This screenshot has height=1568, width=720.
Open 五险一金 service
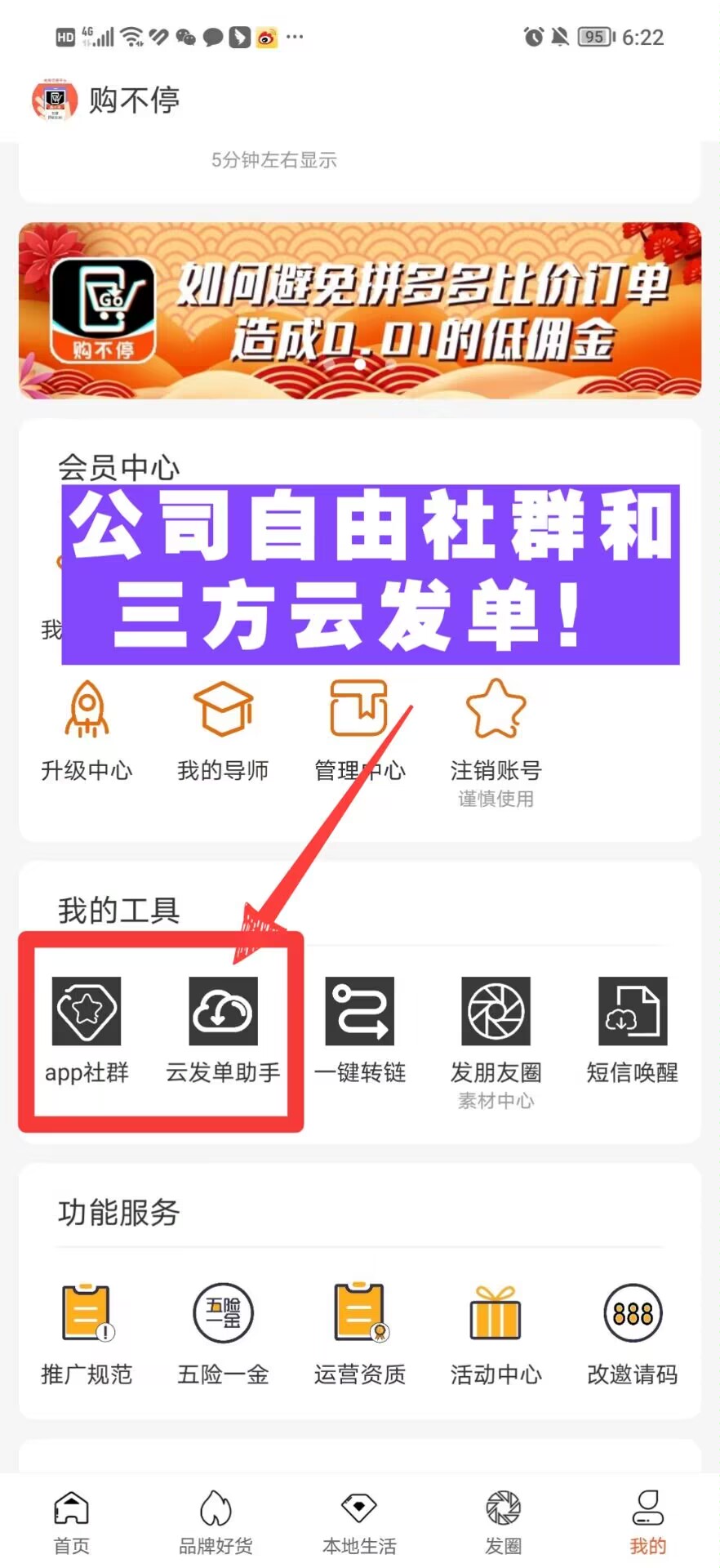pos(223,1333)
